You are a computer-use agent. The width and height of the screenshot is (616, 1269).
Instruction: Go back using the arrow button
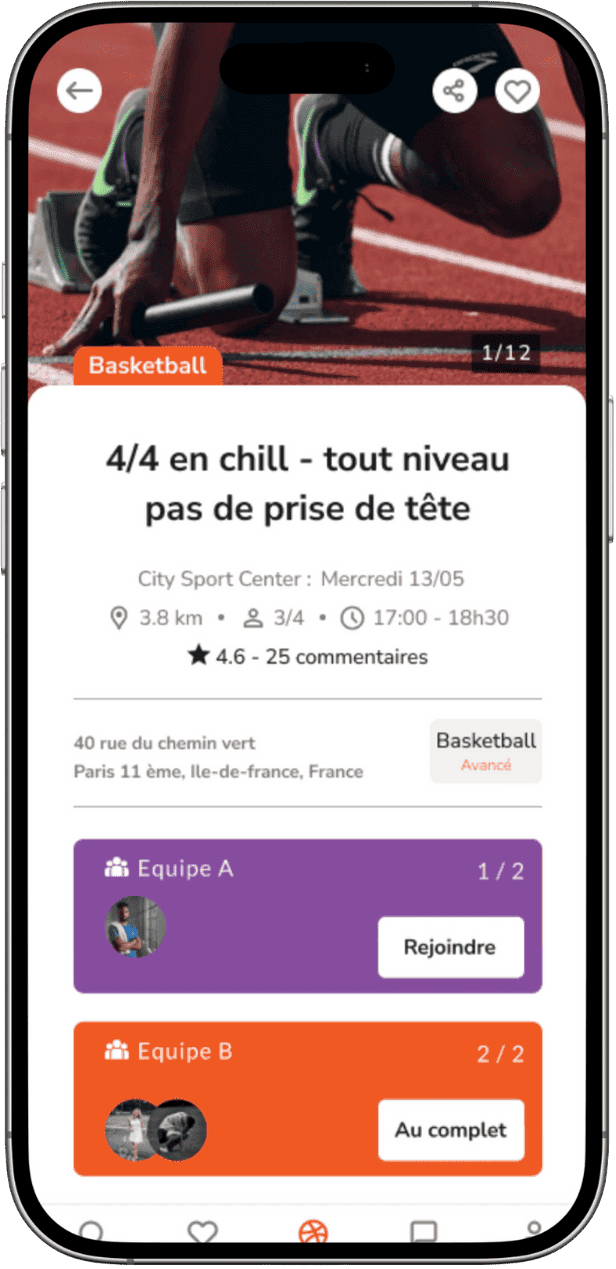[79, 91]
